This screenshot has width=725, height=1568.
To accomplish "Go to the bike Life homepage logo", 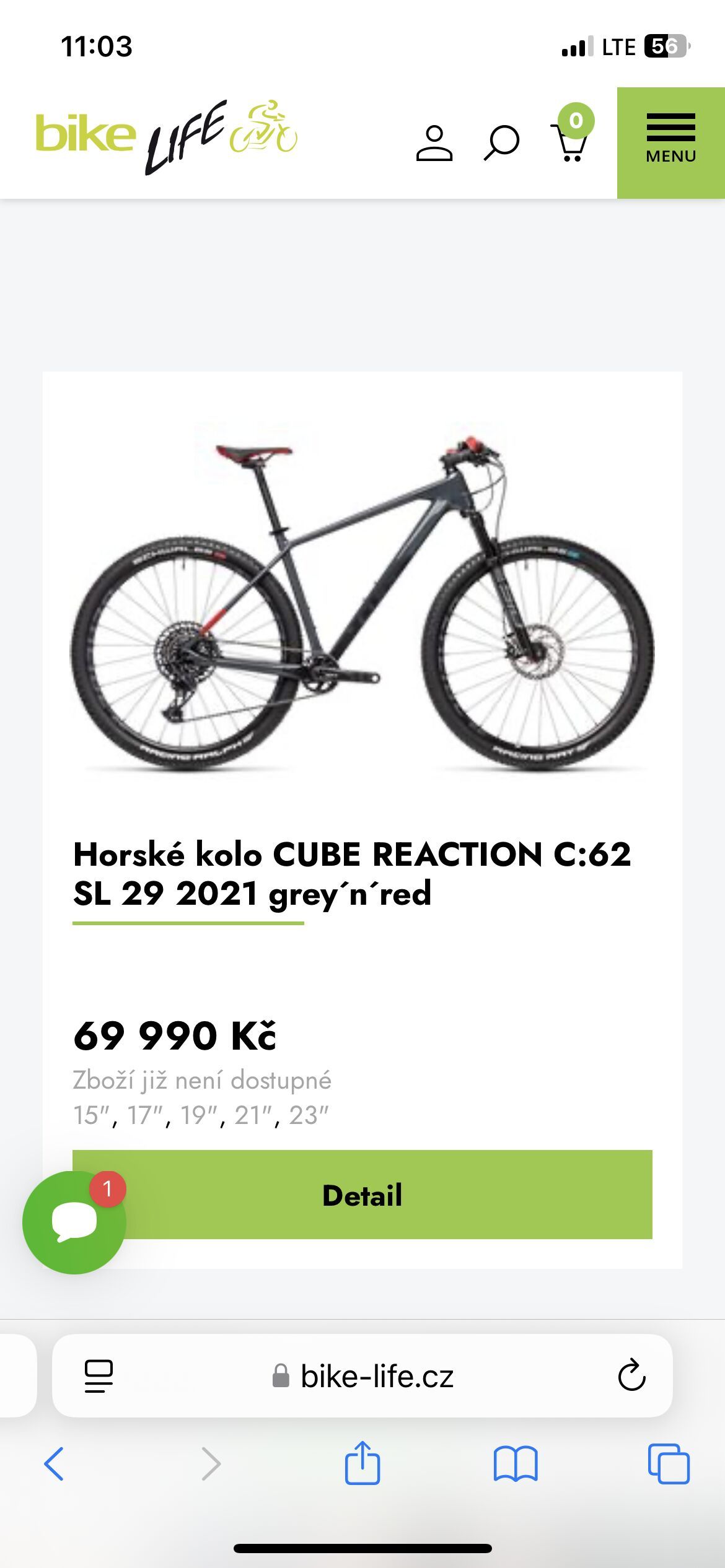I will (167, 136).
